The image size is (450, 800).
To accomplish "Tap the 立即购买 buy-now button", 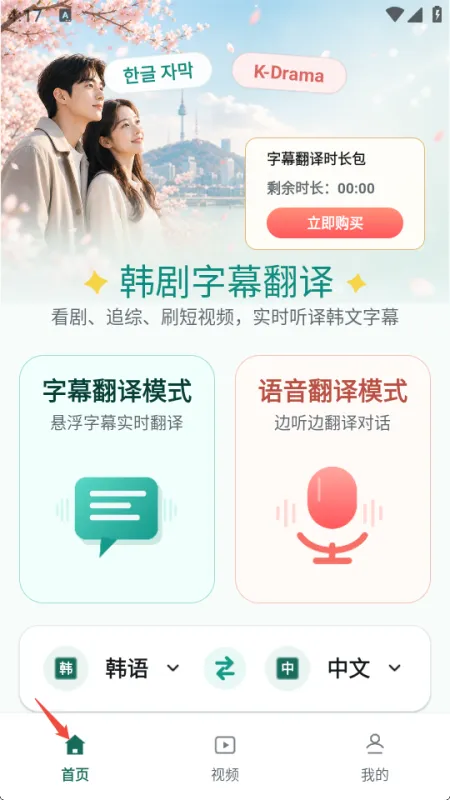I will coord(335,223).
